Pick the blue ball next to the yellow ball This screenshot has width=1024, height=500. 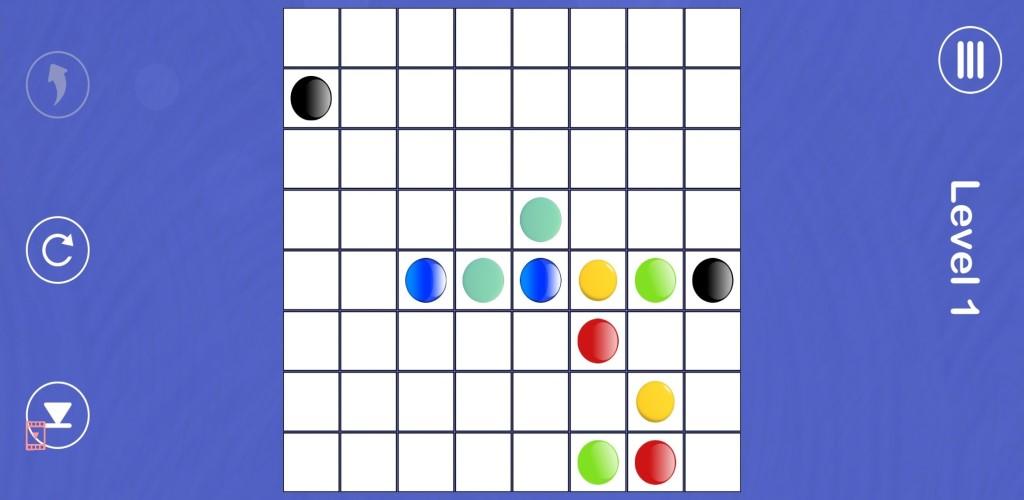pyautogui.click(x=541, y=280)
